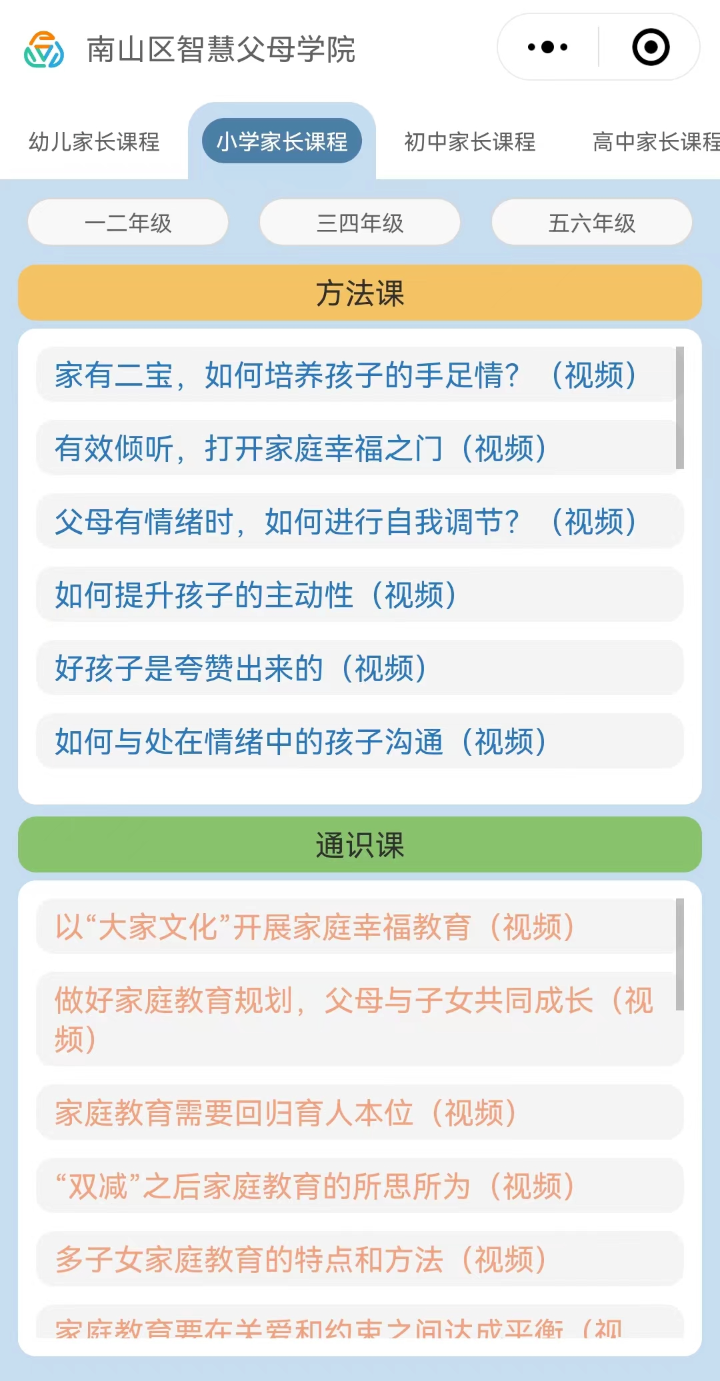
Task: Choose the 三四年级 grade filter
Action: (359, 223)
